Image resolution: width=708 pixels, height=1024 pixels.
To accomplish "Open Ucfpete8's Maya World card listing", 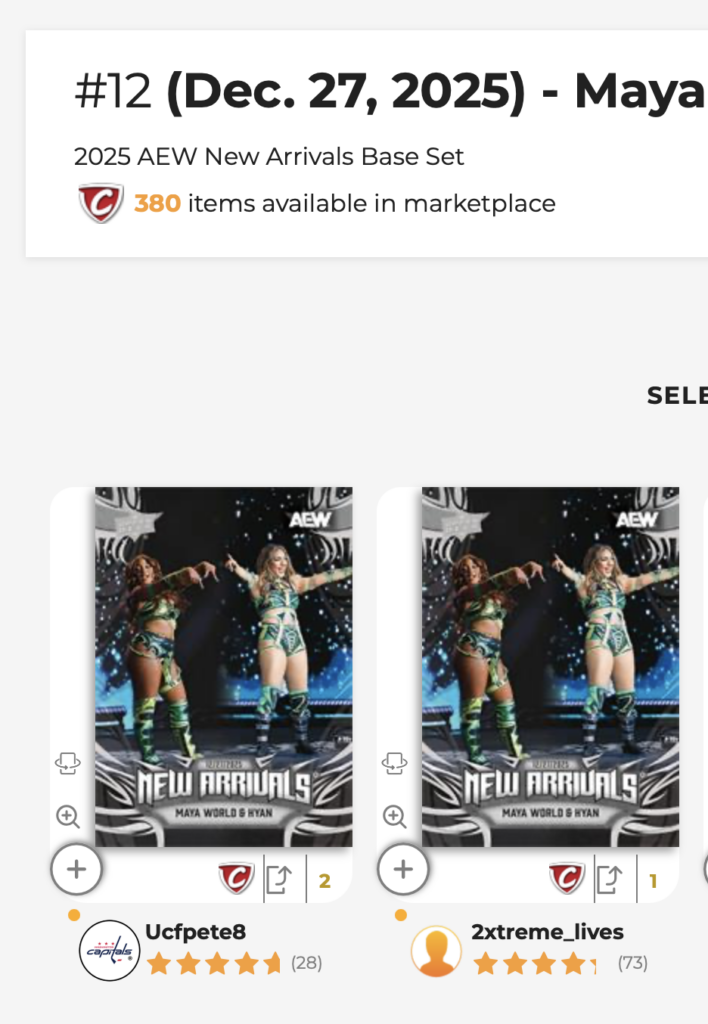I will (x=223, y=667).
